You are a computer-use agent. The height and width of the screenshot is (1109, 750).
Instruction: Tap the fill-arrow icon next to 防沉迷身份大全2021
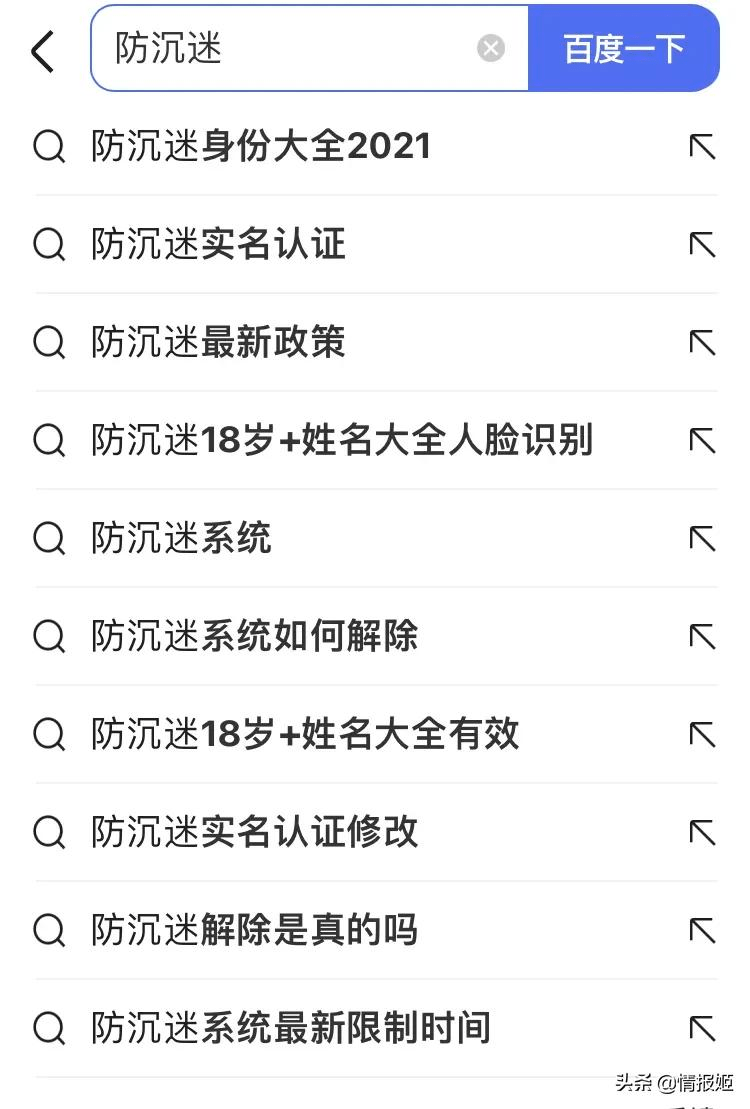[x=701, y=146]
